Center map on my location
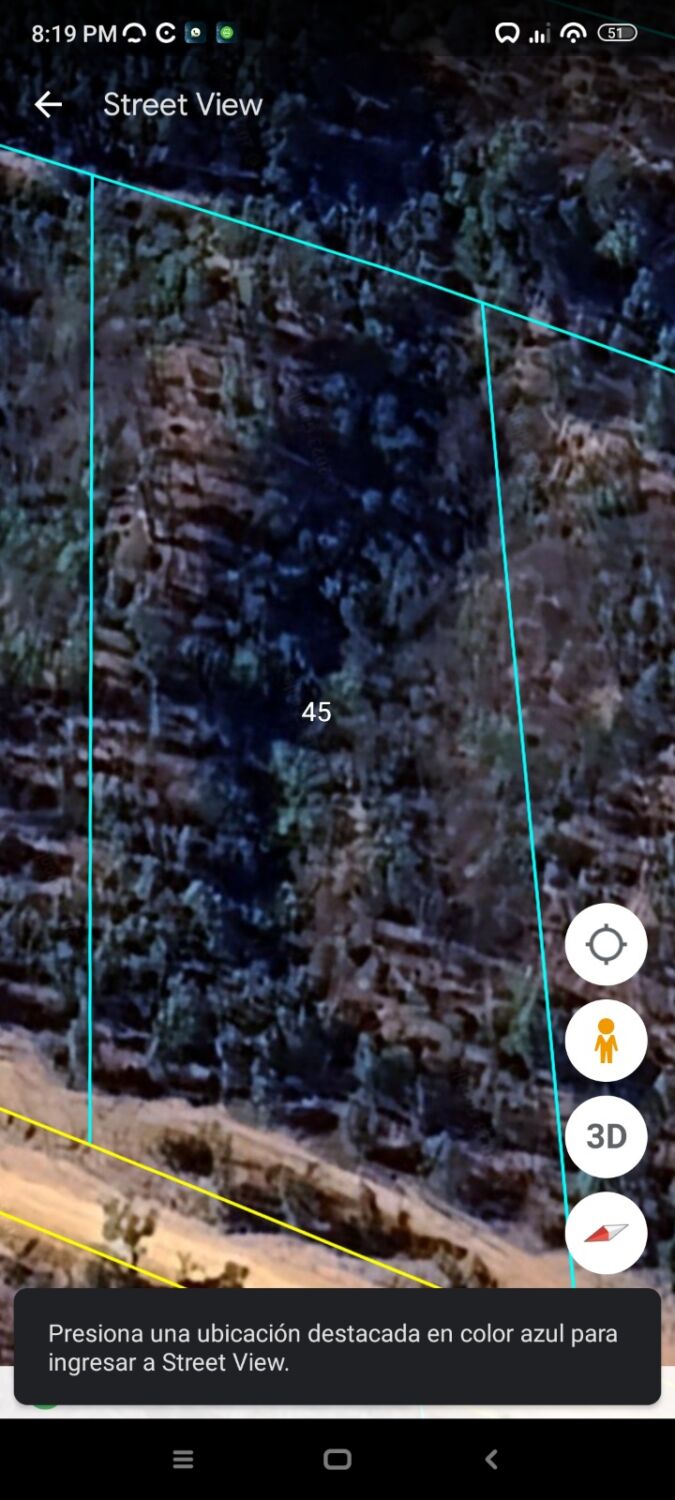 point(606,944)
